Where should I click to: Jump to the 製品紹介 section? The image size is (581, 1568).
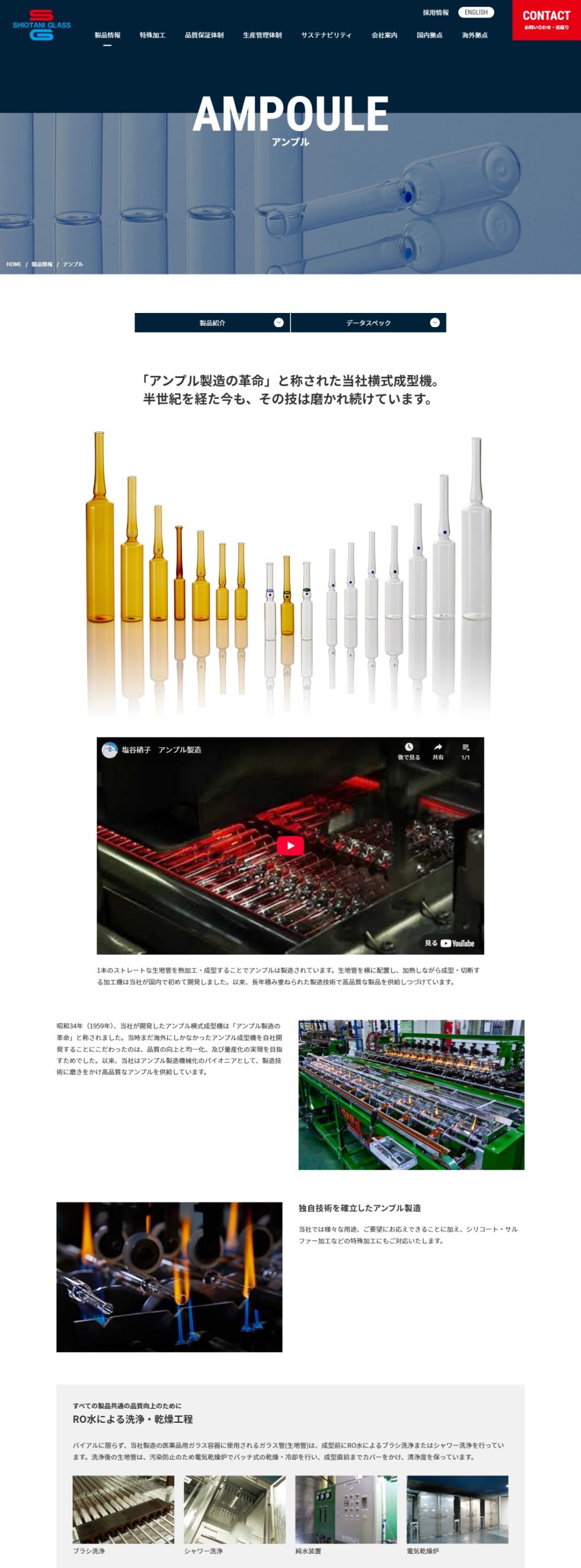pos(212,323)
